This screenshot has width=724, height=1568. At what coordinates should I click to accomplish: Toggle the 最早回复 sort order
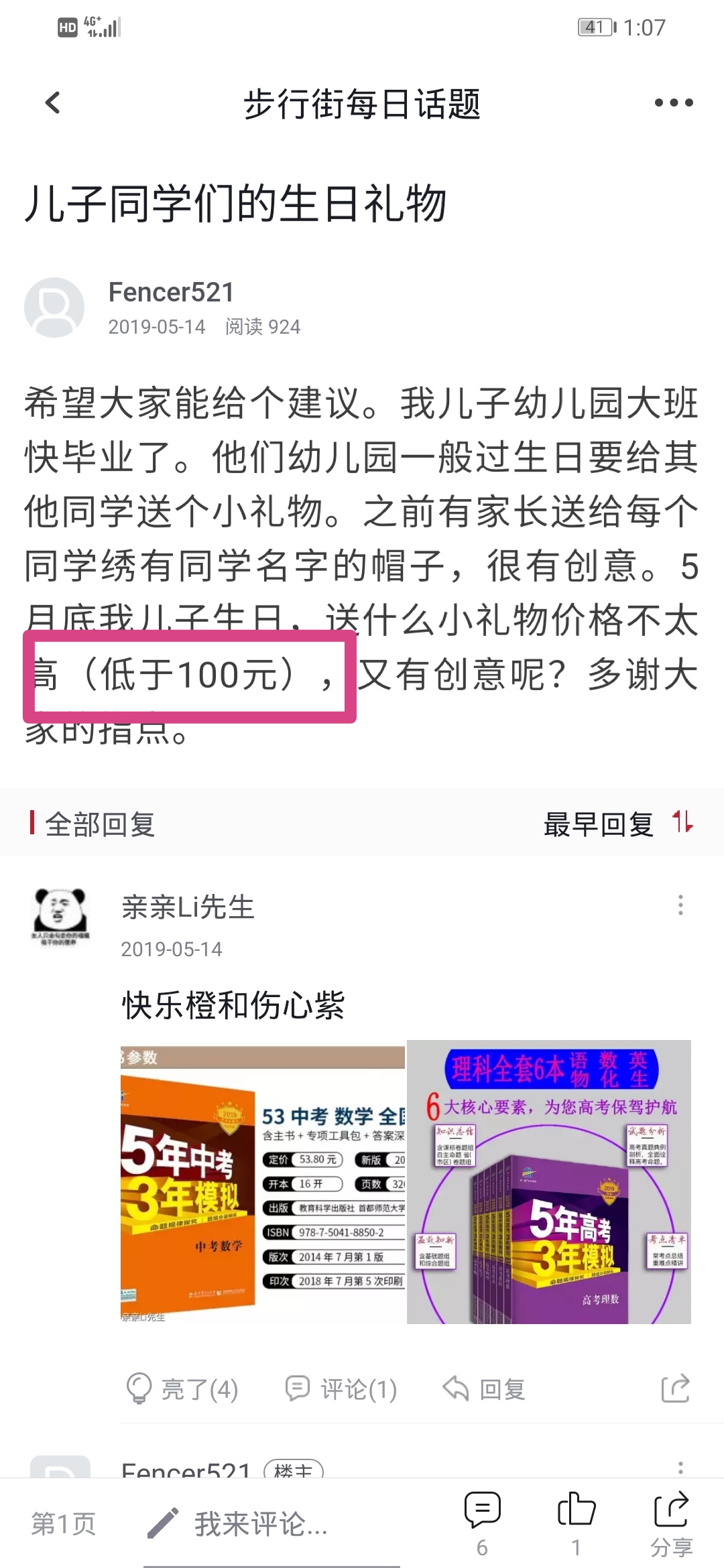618,824
